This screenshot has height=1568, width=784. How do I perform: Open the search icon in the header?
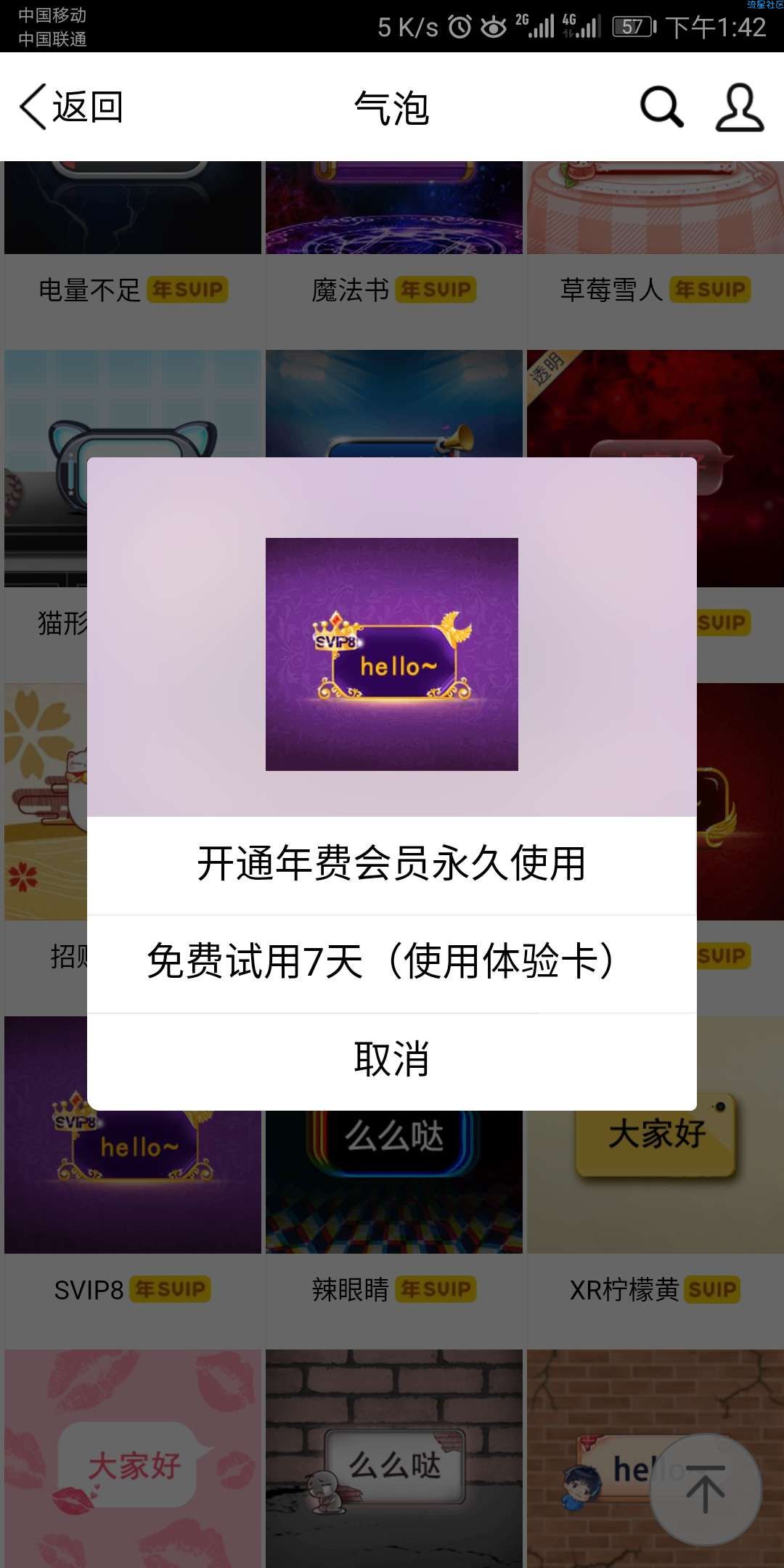click(661, 107)
